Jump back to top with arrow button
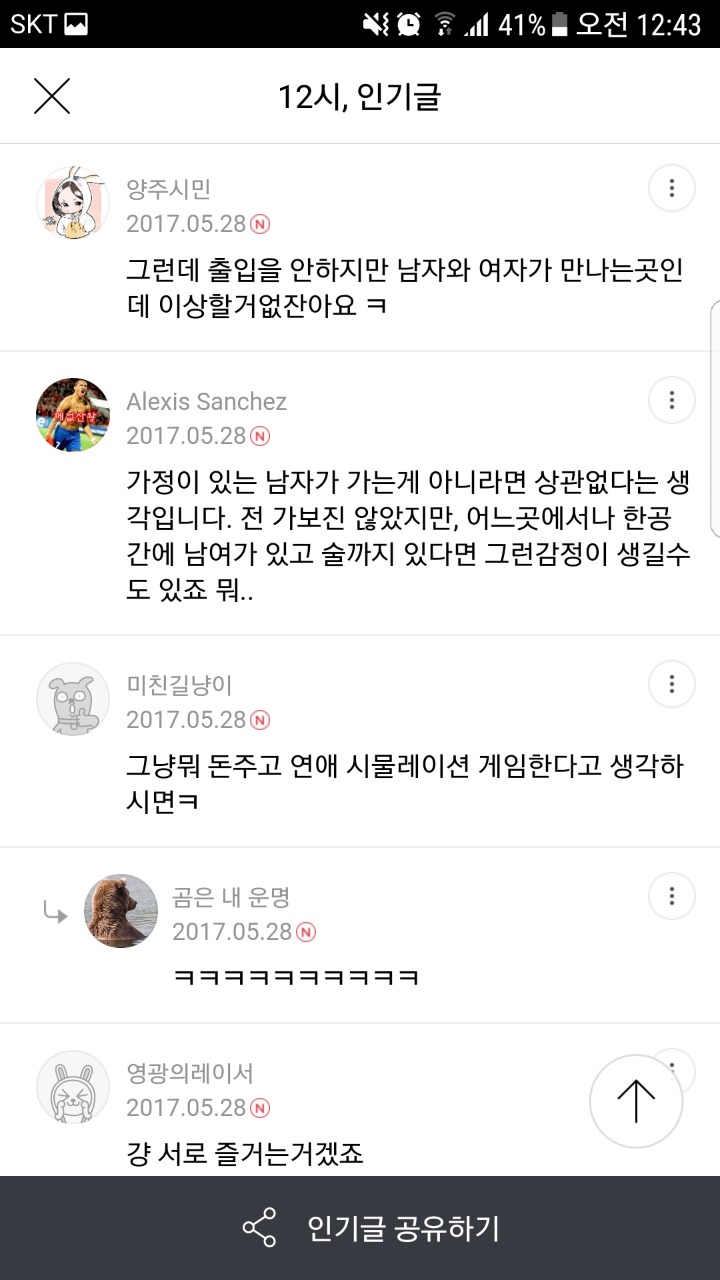This screenshot has width=720, height=1280. [636, 1100]
